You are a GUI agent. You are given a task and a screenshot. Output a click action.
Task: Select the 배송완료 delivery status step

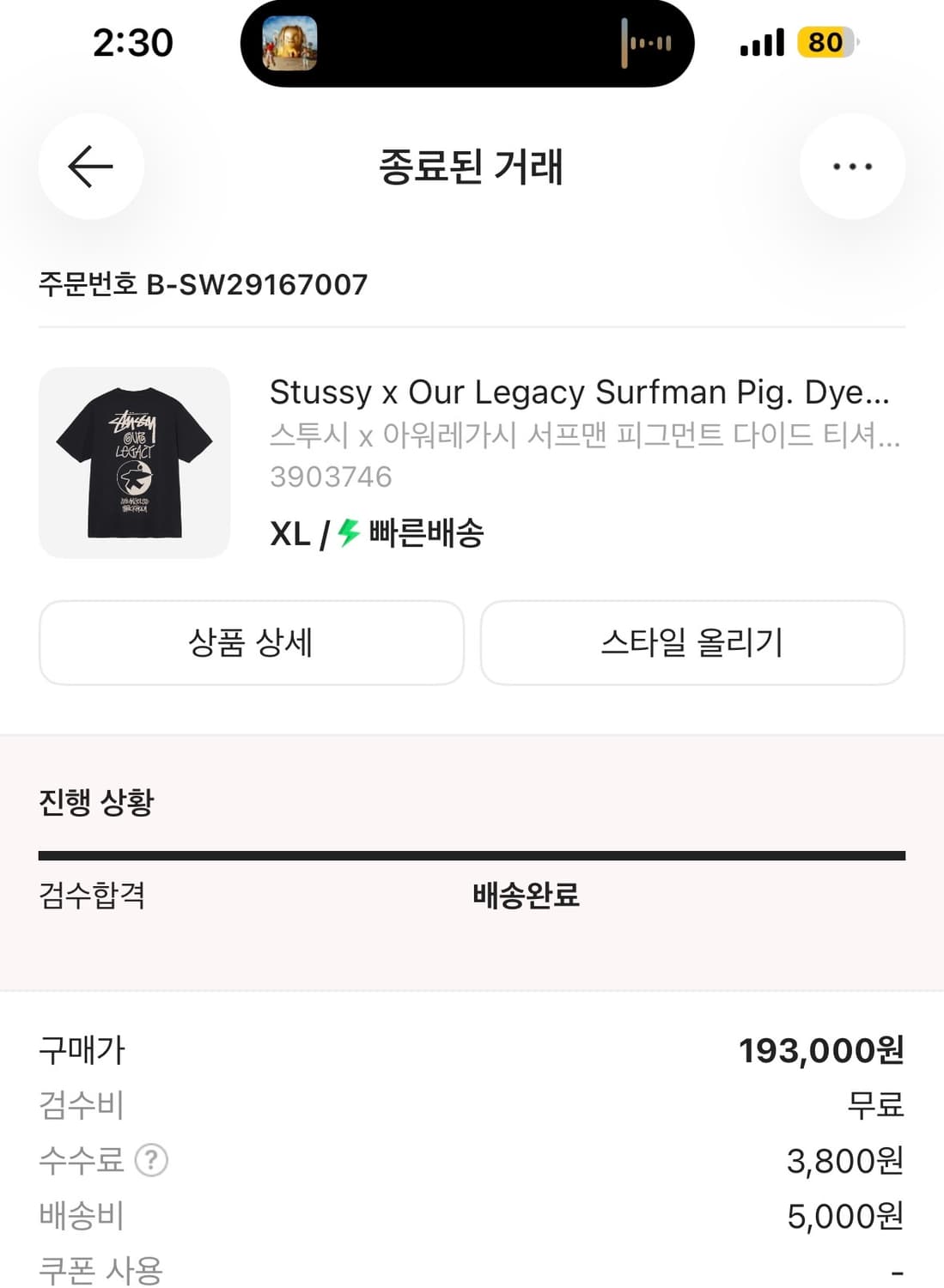527,896
